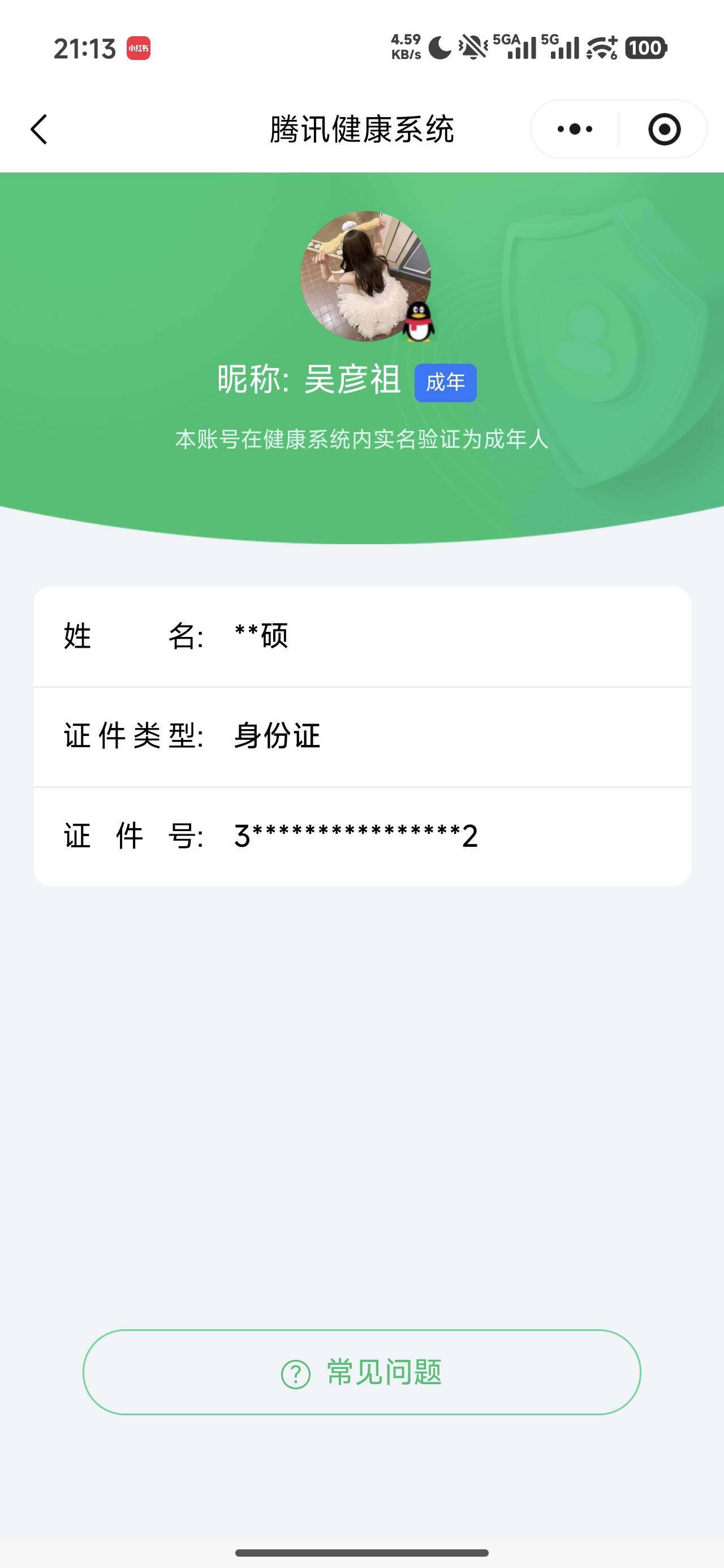Expand the 姓名 name row

point(361,636)
